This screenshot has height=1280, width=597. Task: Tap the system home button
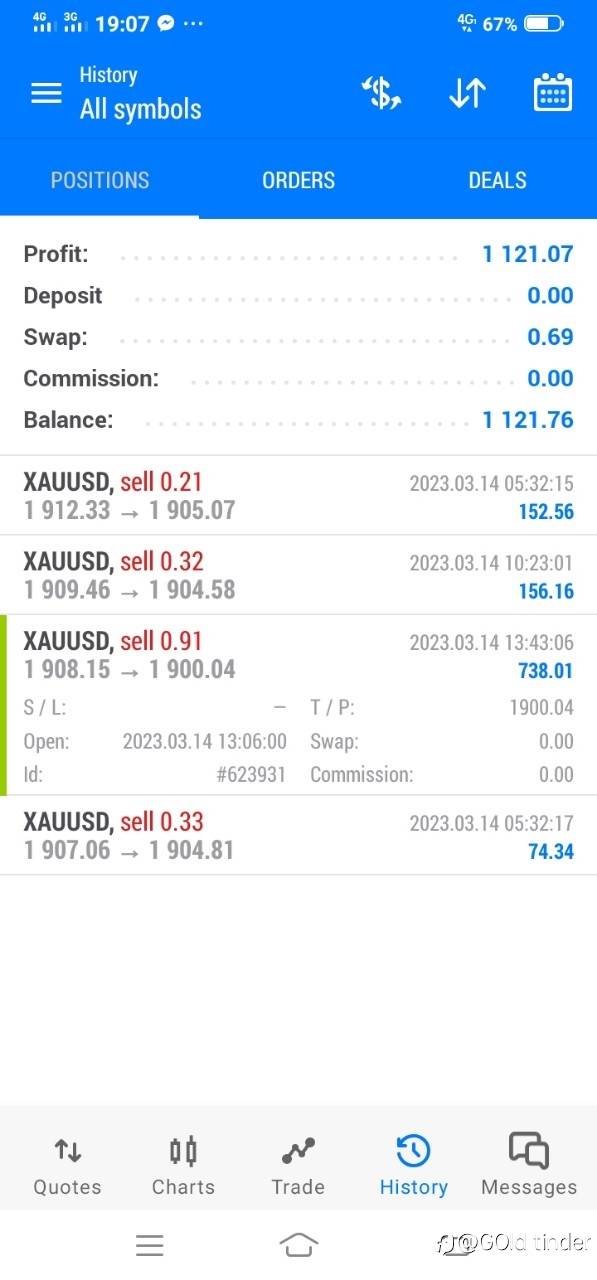coord(298,1244)
